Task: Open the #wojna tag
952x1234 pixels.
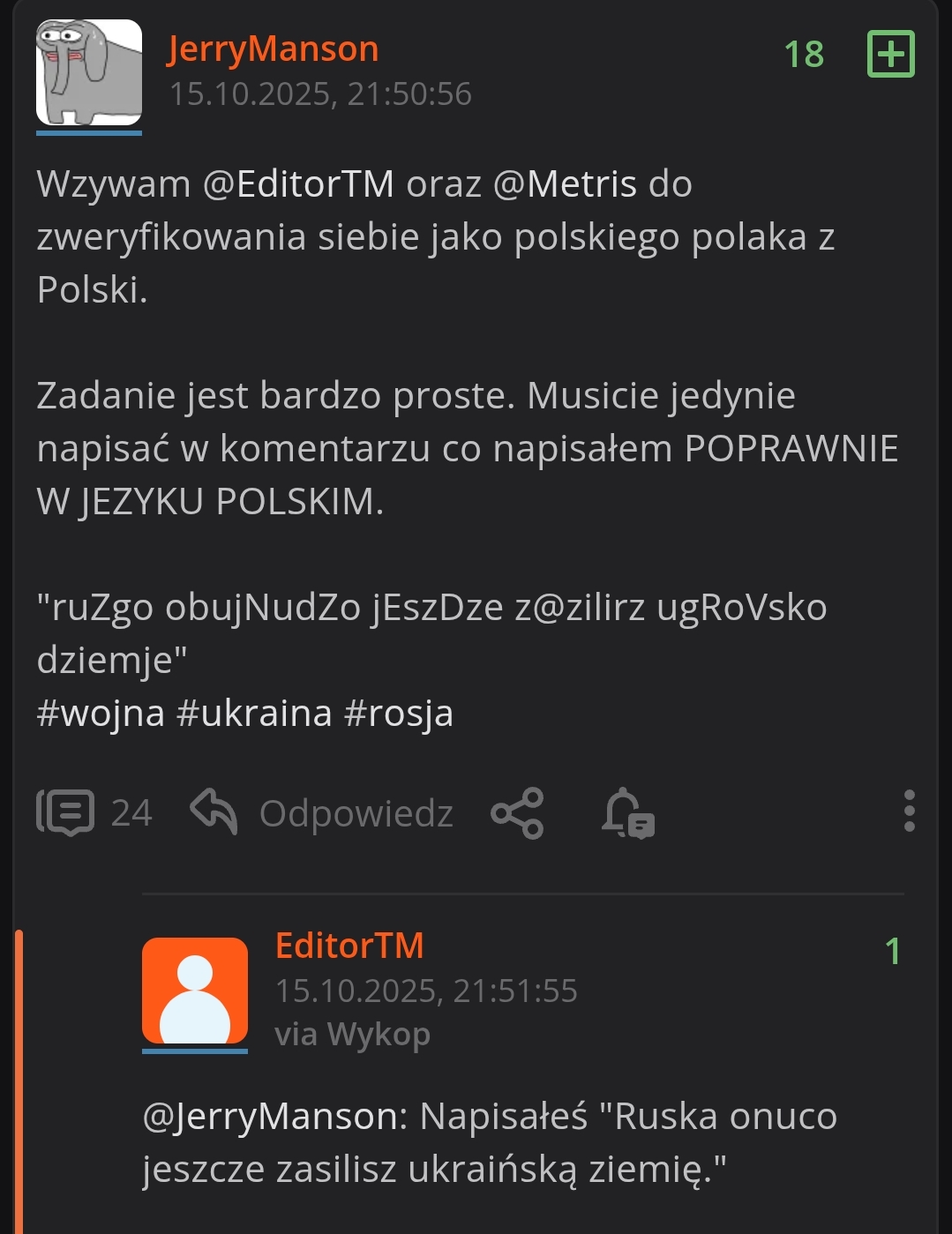Action: coord(101,713)
